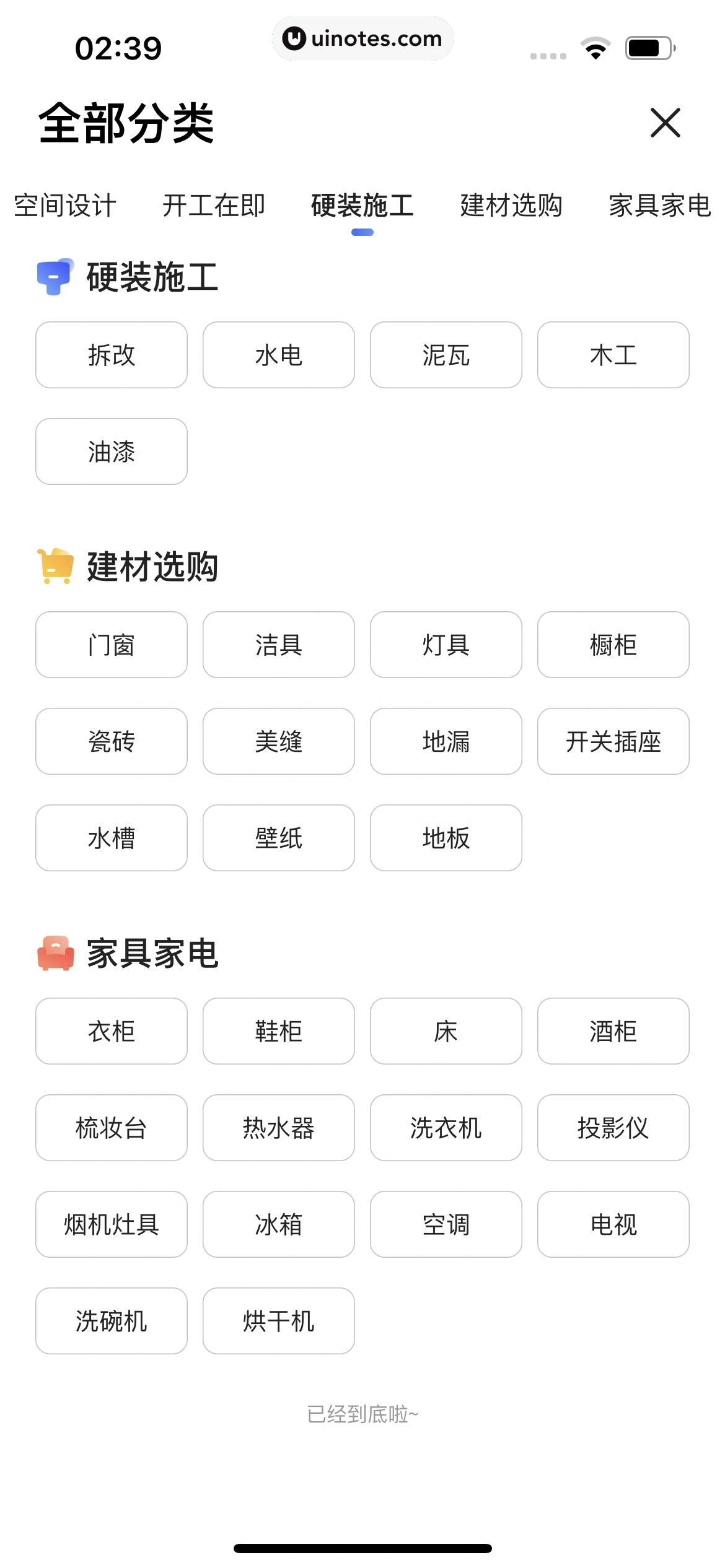Open the 瓷砖 building materials category
The height and width of the screenshot is (1568, 725).
pyautogui.click(x=112, y=741)
